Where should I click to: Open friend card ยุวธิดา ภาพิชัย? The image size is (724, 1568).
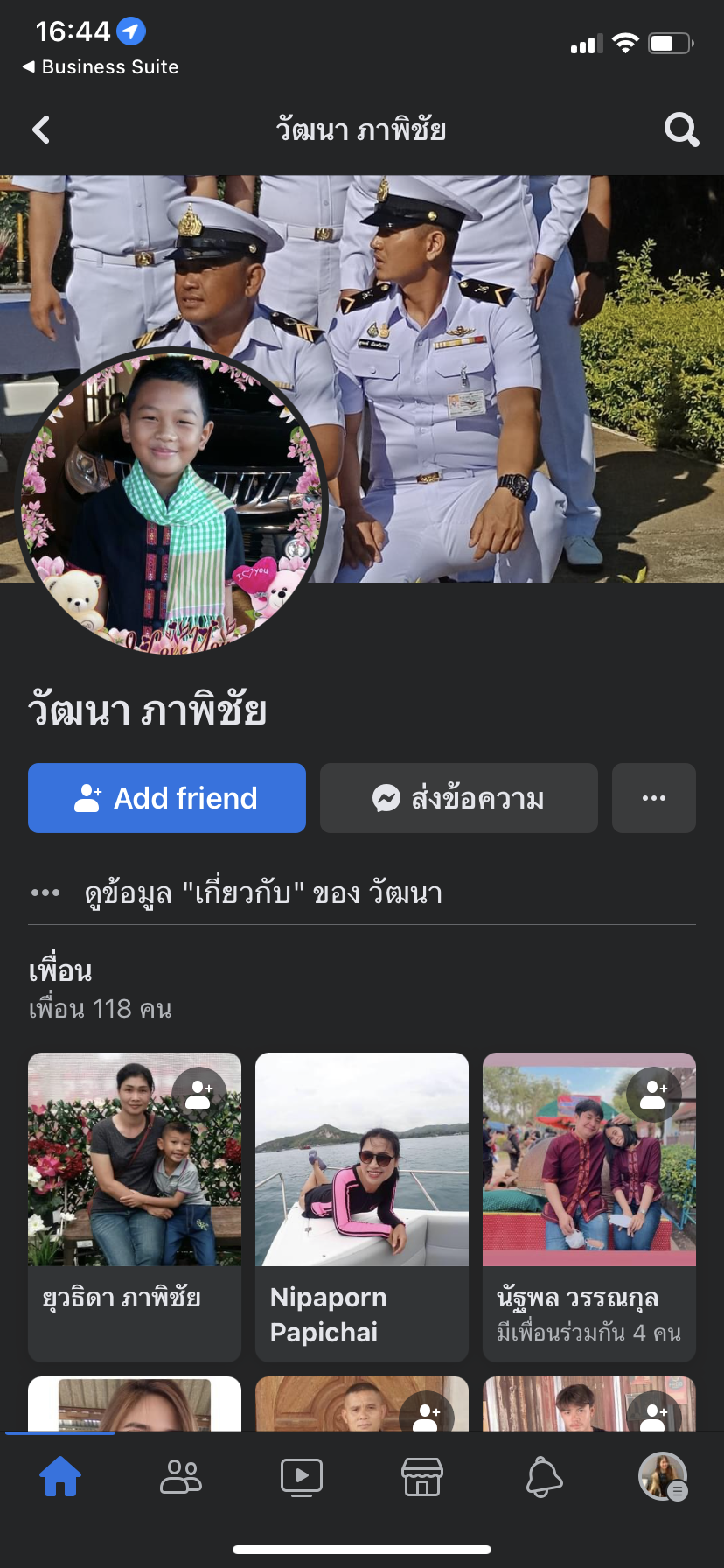point(135,1207)
